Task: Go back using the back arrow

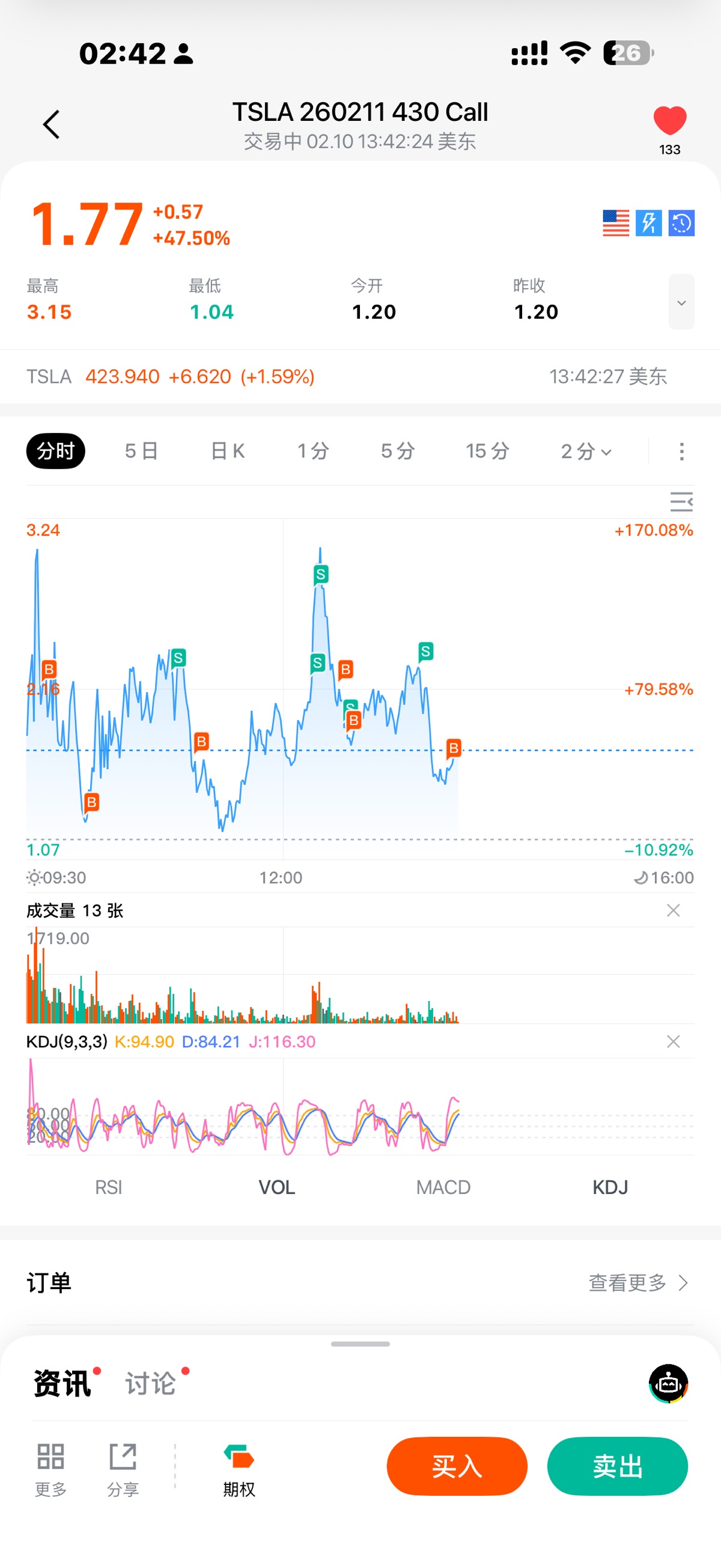Action: [52, 125]
